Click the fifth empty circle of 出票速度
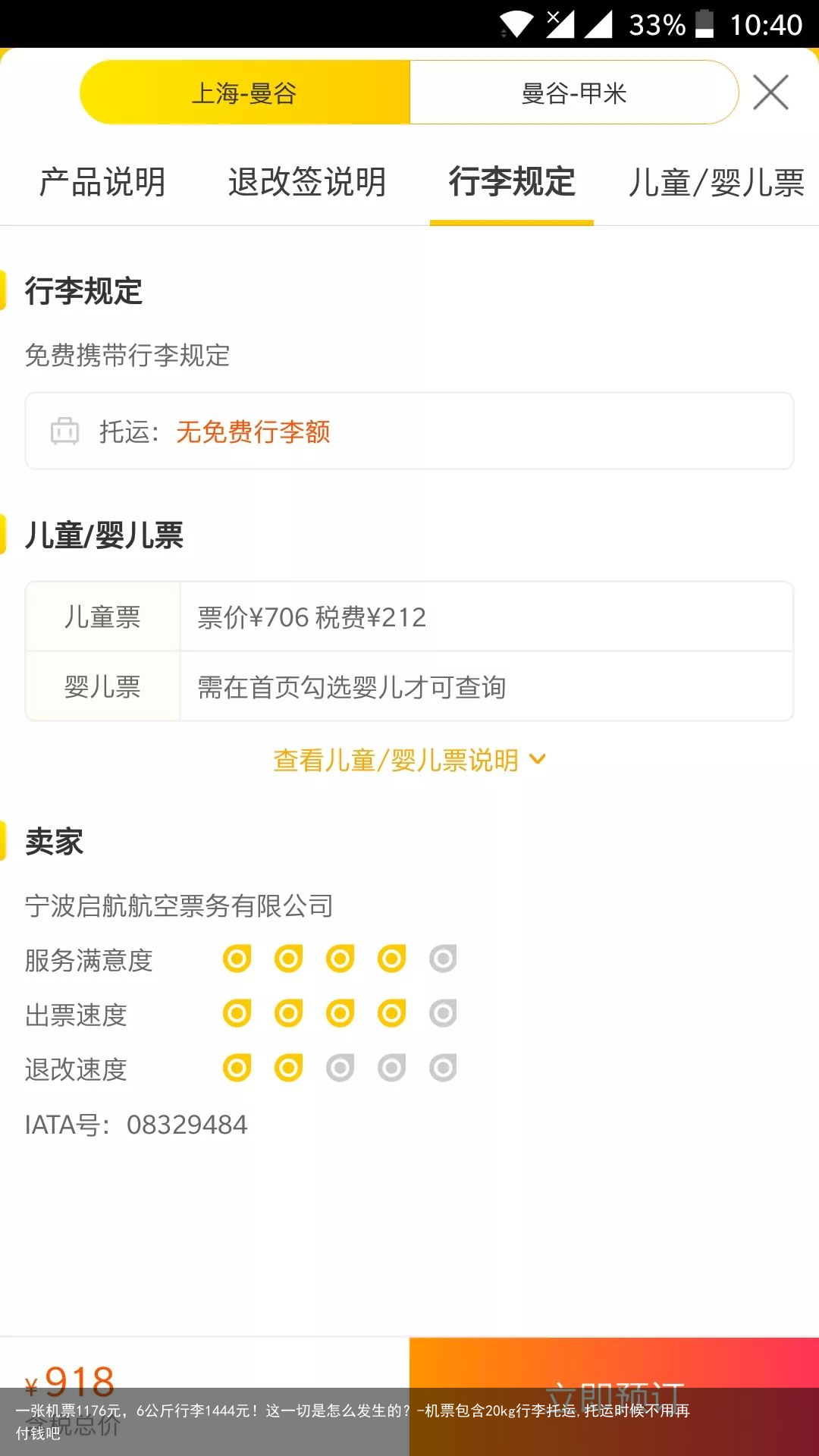The height and width of the screenshot is (1456, 819). pos(442,1012)
